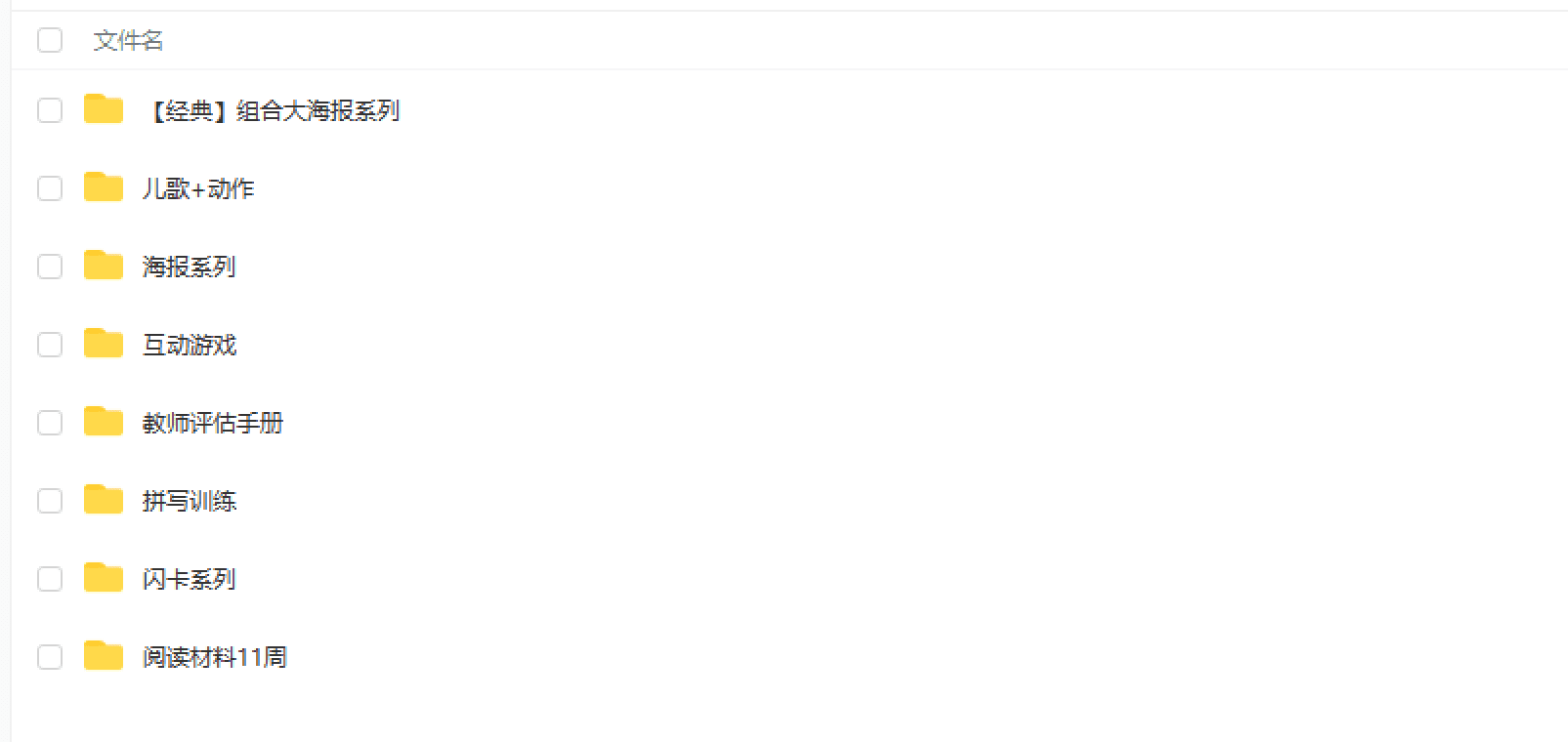Open the 互动游戏 folder
This screenshot has height=742, width=1568.
point(189,345)
